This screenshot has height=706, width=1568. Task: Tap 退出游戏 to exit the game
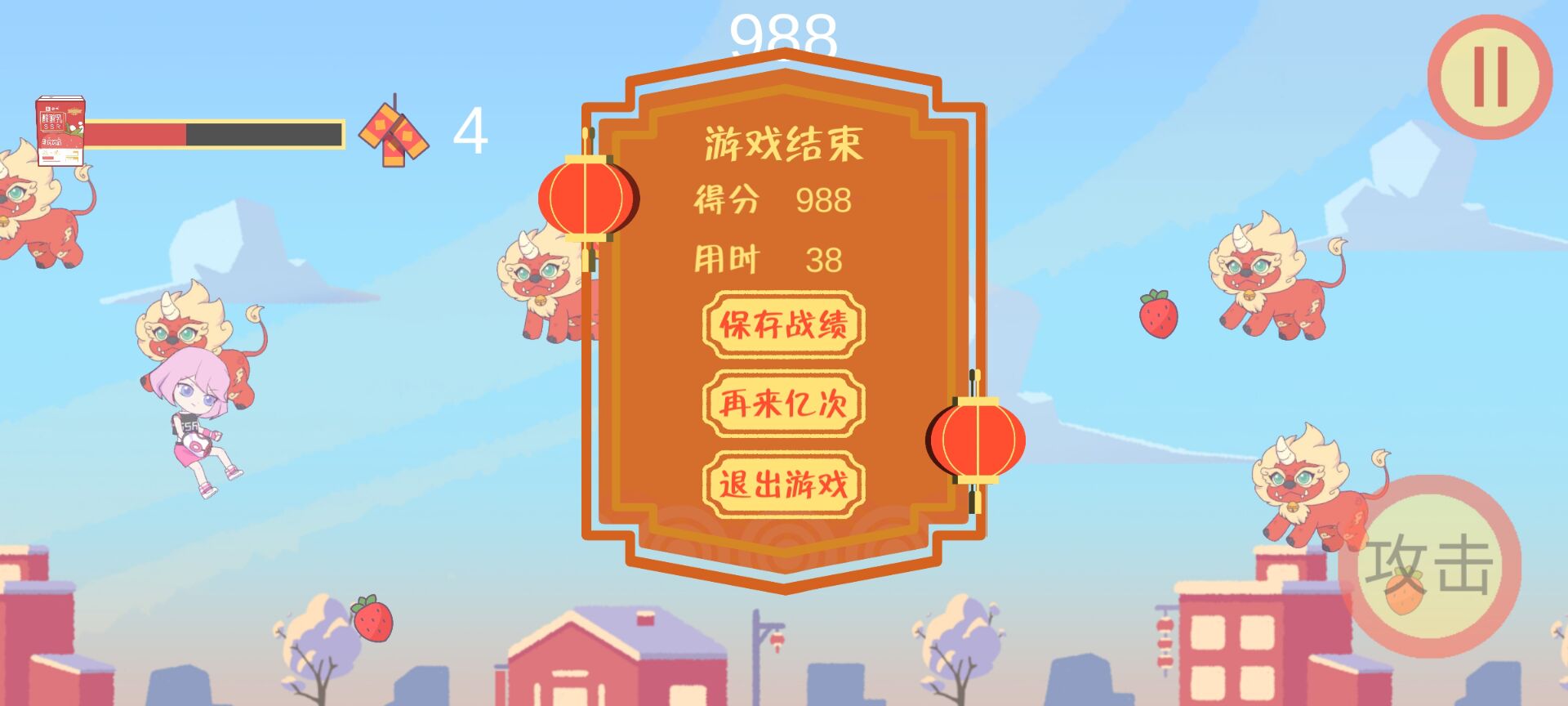pyautogui.click(x=783, y=484)
